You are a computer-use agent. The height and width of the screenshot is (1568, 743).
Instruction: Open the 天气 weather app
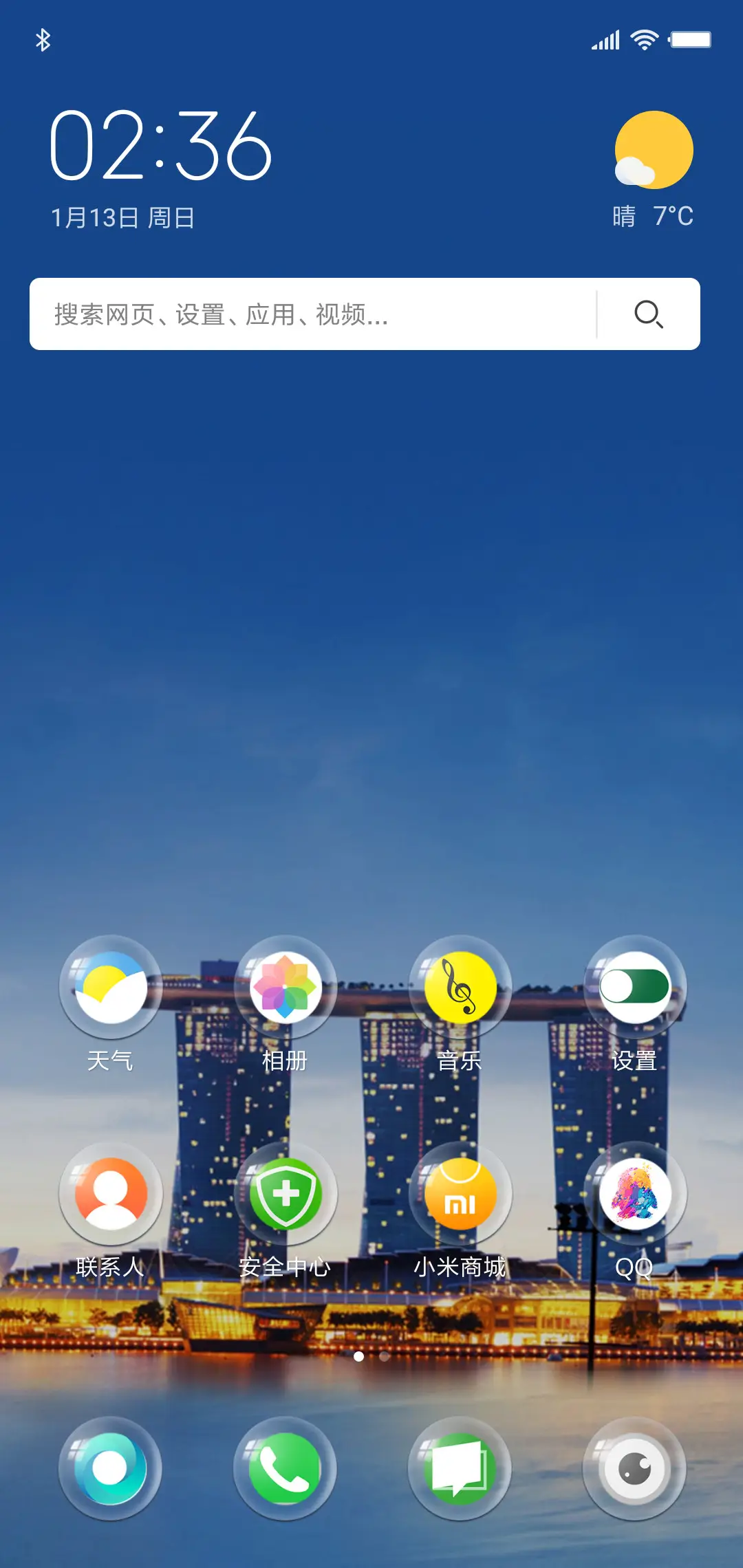(110, 987)
